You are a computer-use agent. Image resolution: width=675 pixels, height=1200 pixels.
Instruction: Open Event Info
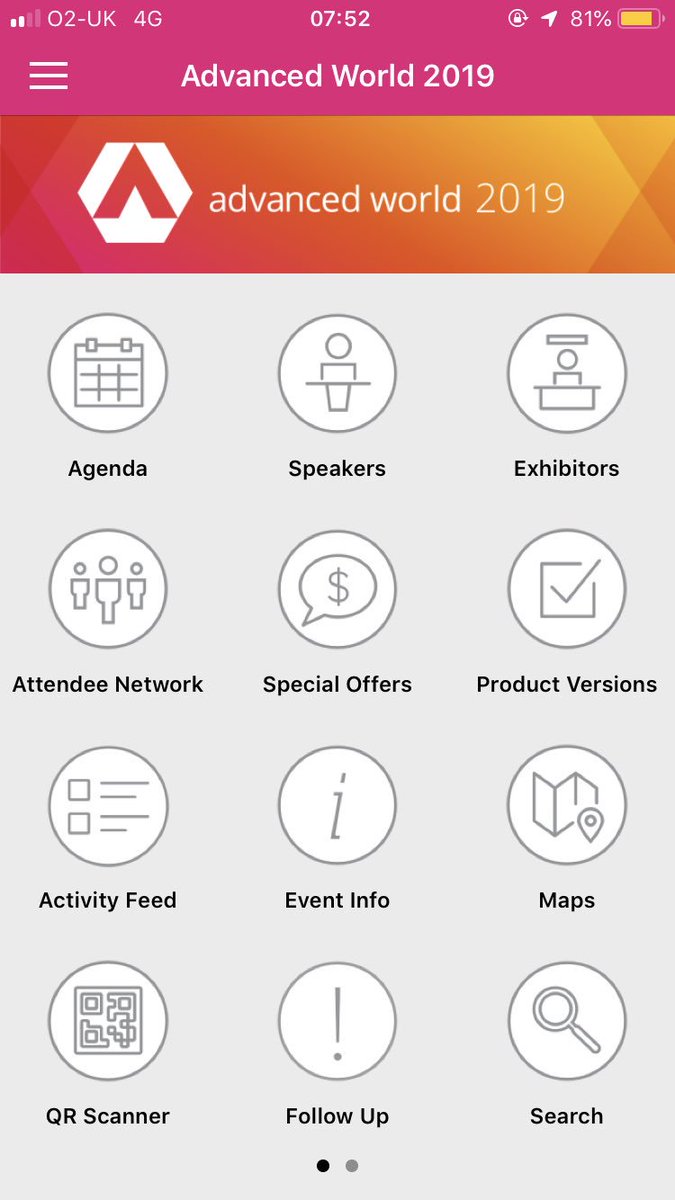[337, 805]
